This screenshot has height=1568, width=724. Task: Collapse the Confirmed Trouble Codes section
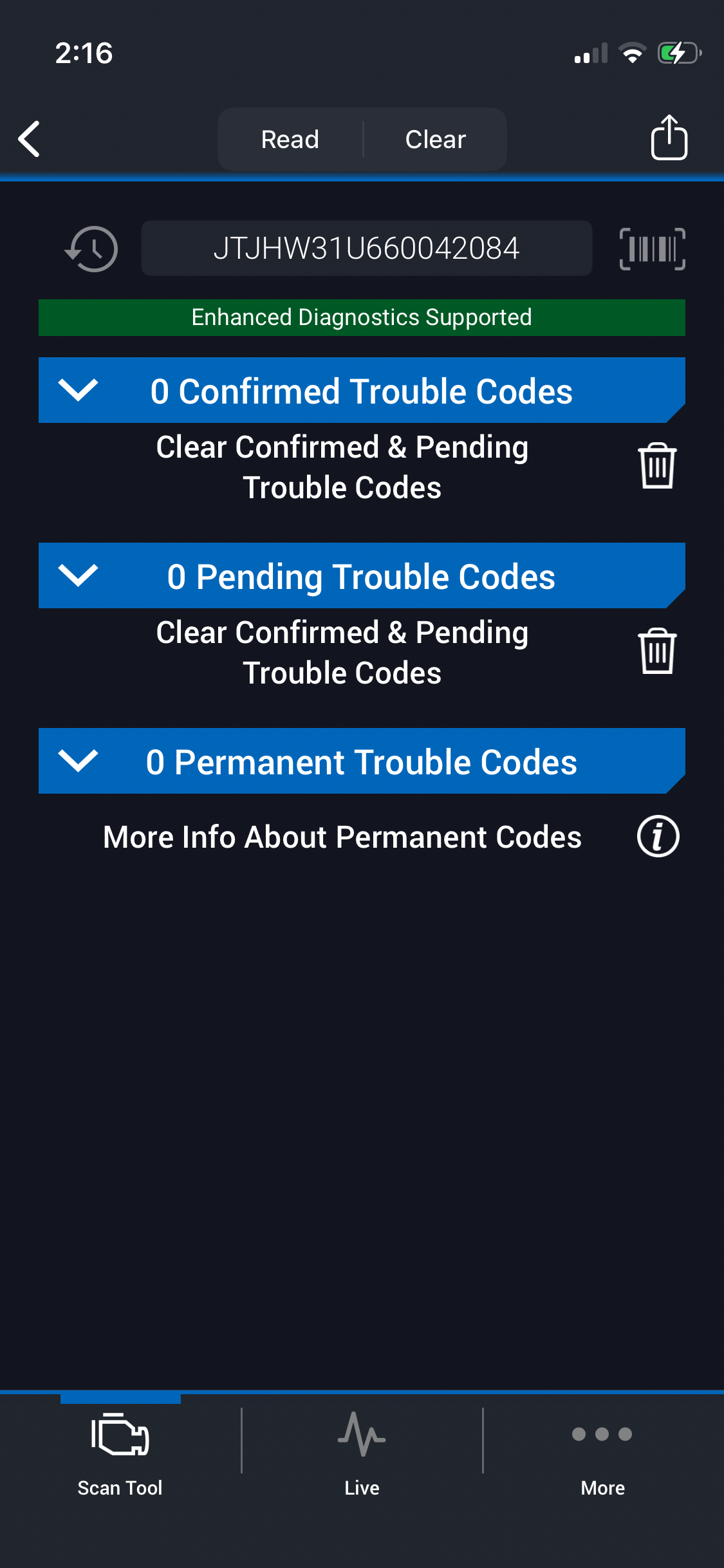[x=78, y=390]
